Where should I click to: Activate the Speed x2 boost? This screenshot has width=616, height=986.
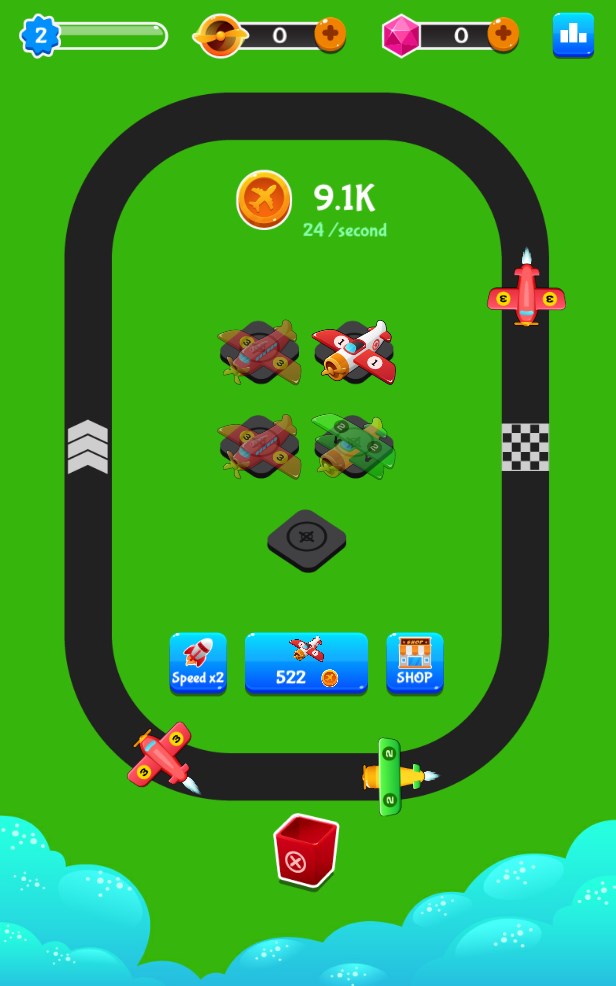tap(198, 663)
